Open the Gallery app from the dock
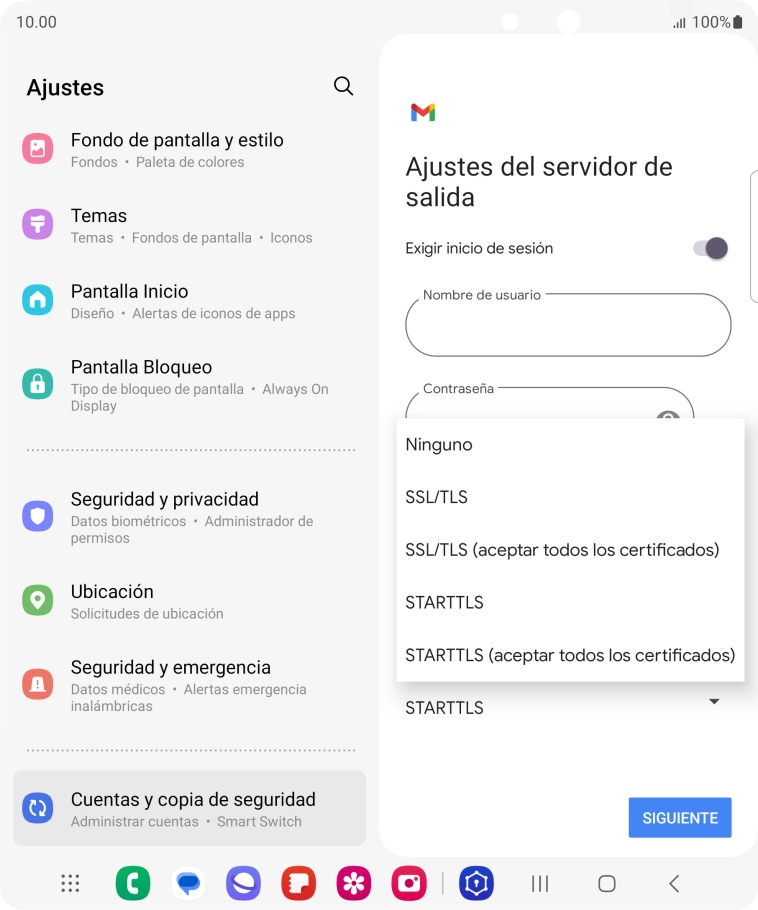 (353, 883)
